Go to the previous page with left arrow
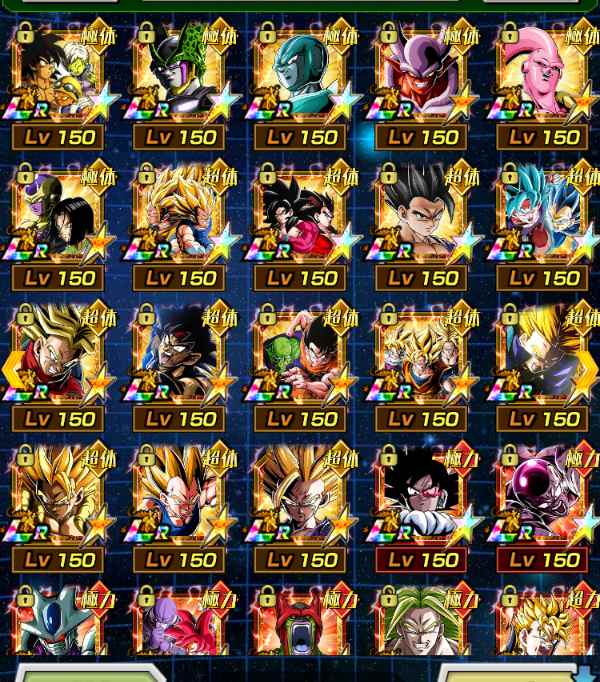 12,369
